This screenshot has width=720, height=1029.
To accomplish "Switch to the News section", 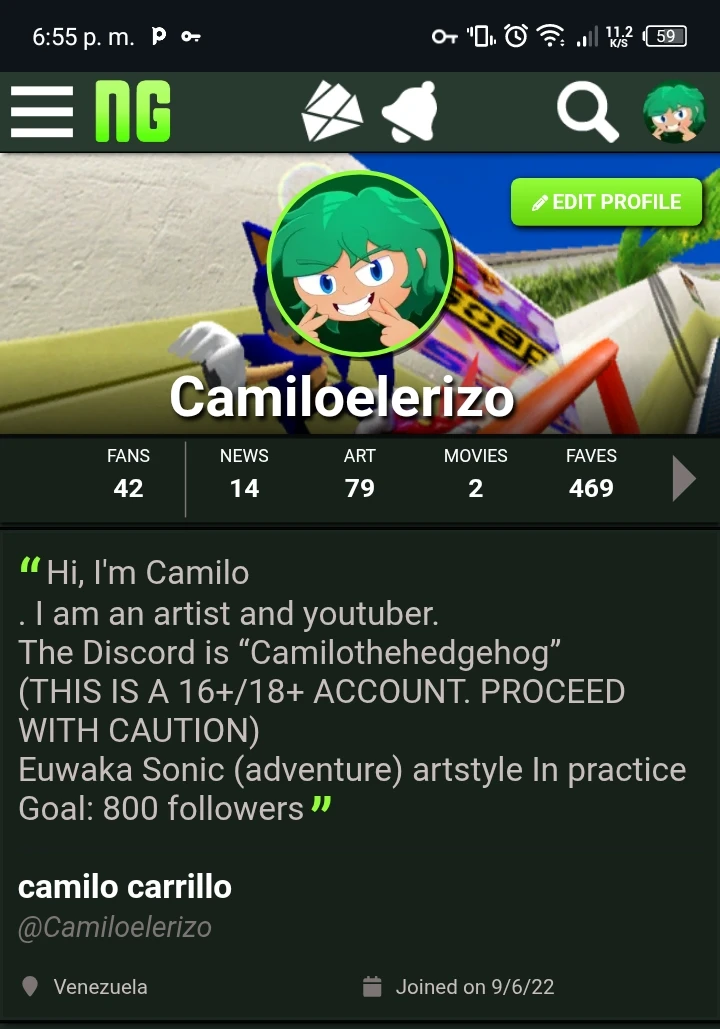I will click(x=244, y=473).
